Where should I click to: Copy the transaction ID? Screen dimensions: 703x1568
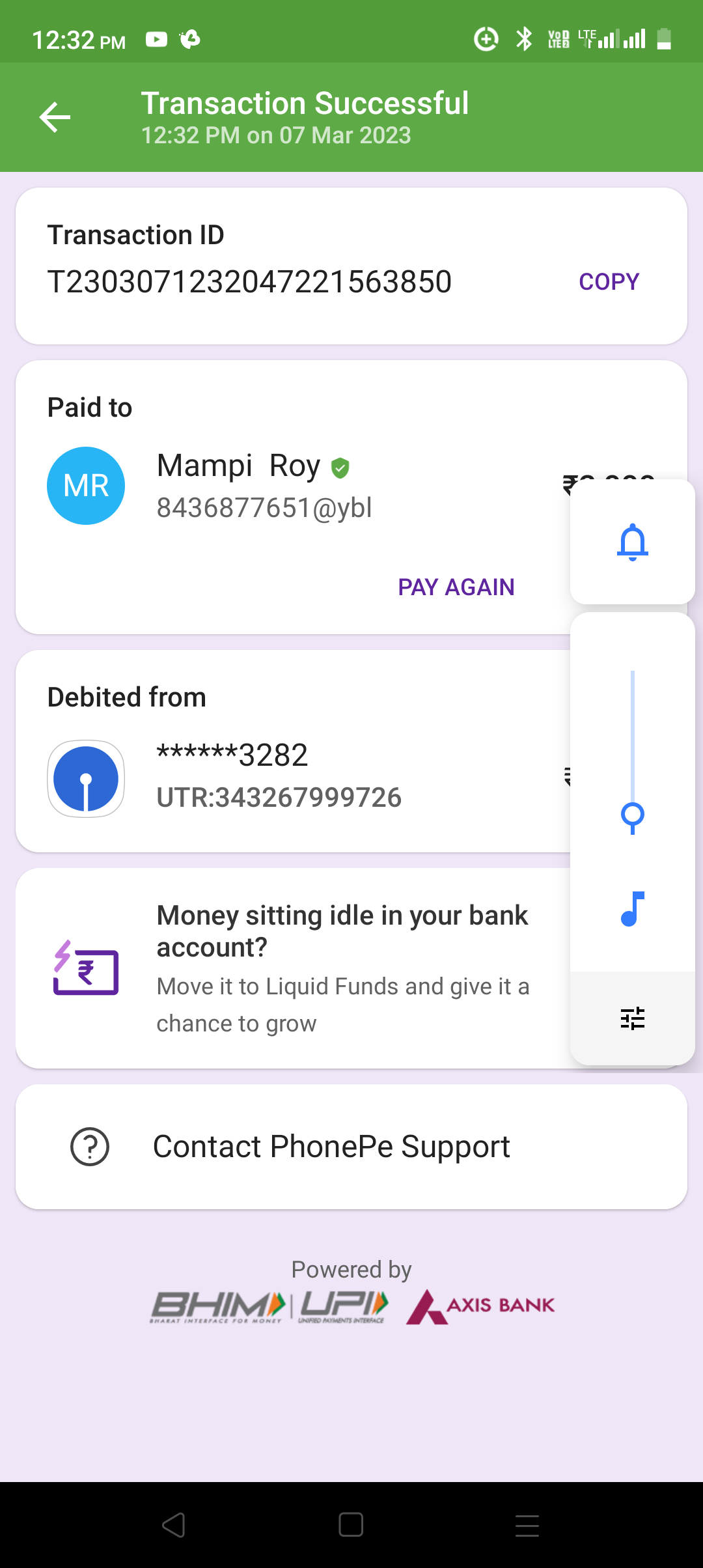tap(609, 281)
